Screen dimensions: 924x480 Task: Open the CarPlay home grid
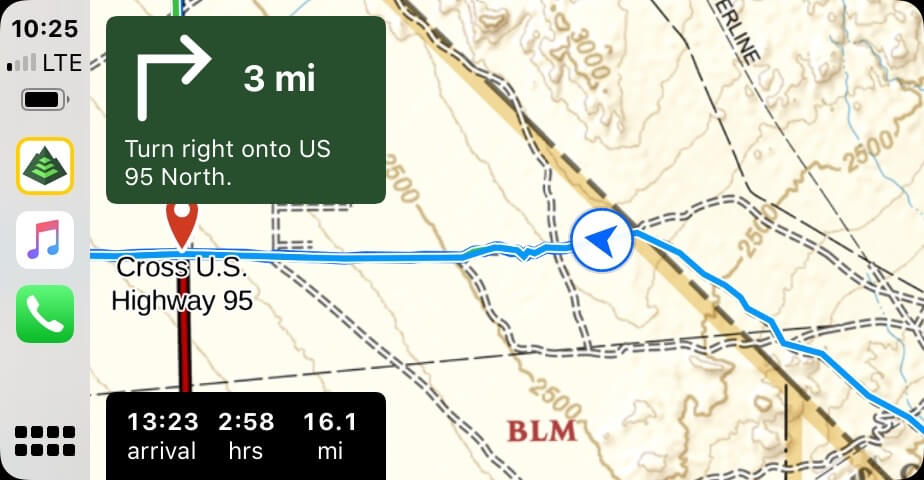45,440
